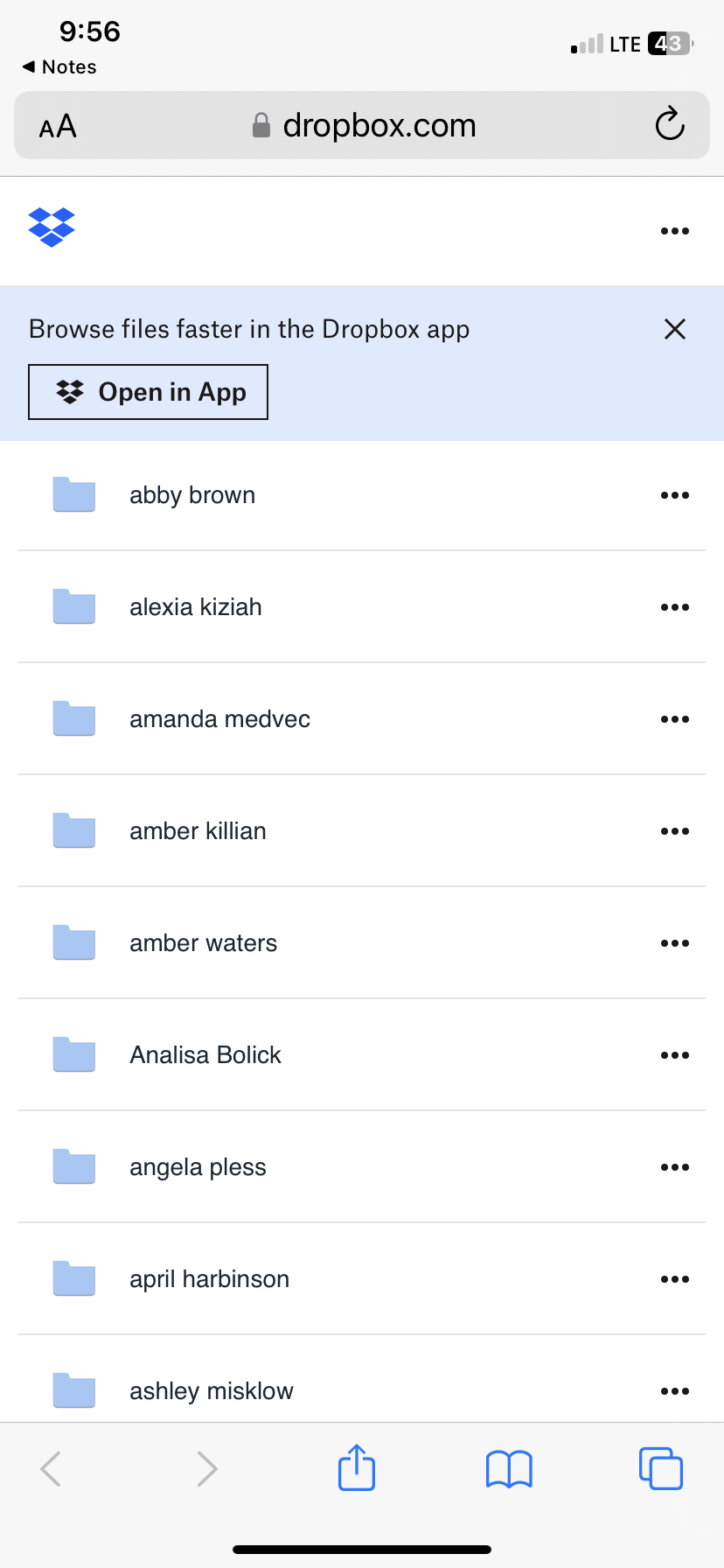Open the angela pless folder

tap(198, 1167)
